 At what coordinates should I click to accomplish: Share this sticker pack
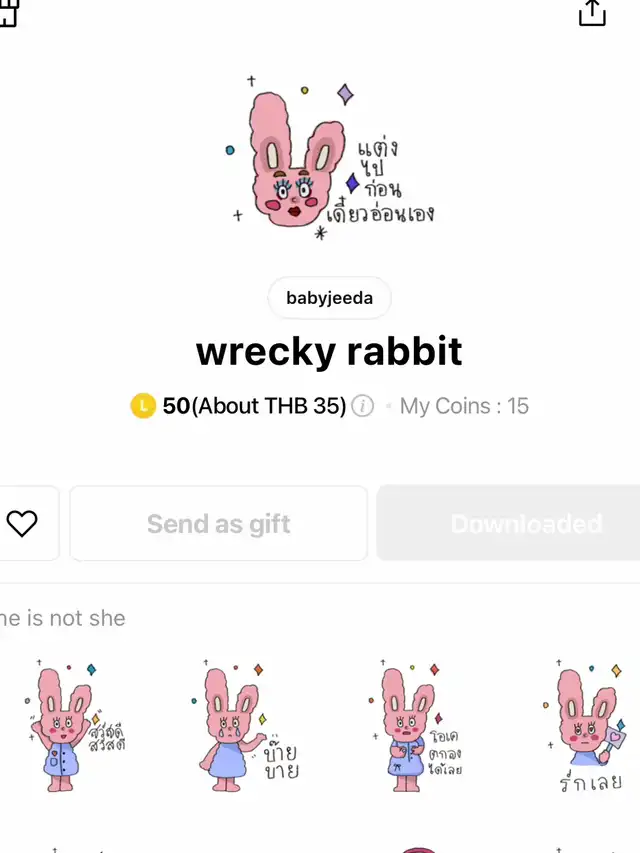592,13
